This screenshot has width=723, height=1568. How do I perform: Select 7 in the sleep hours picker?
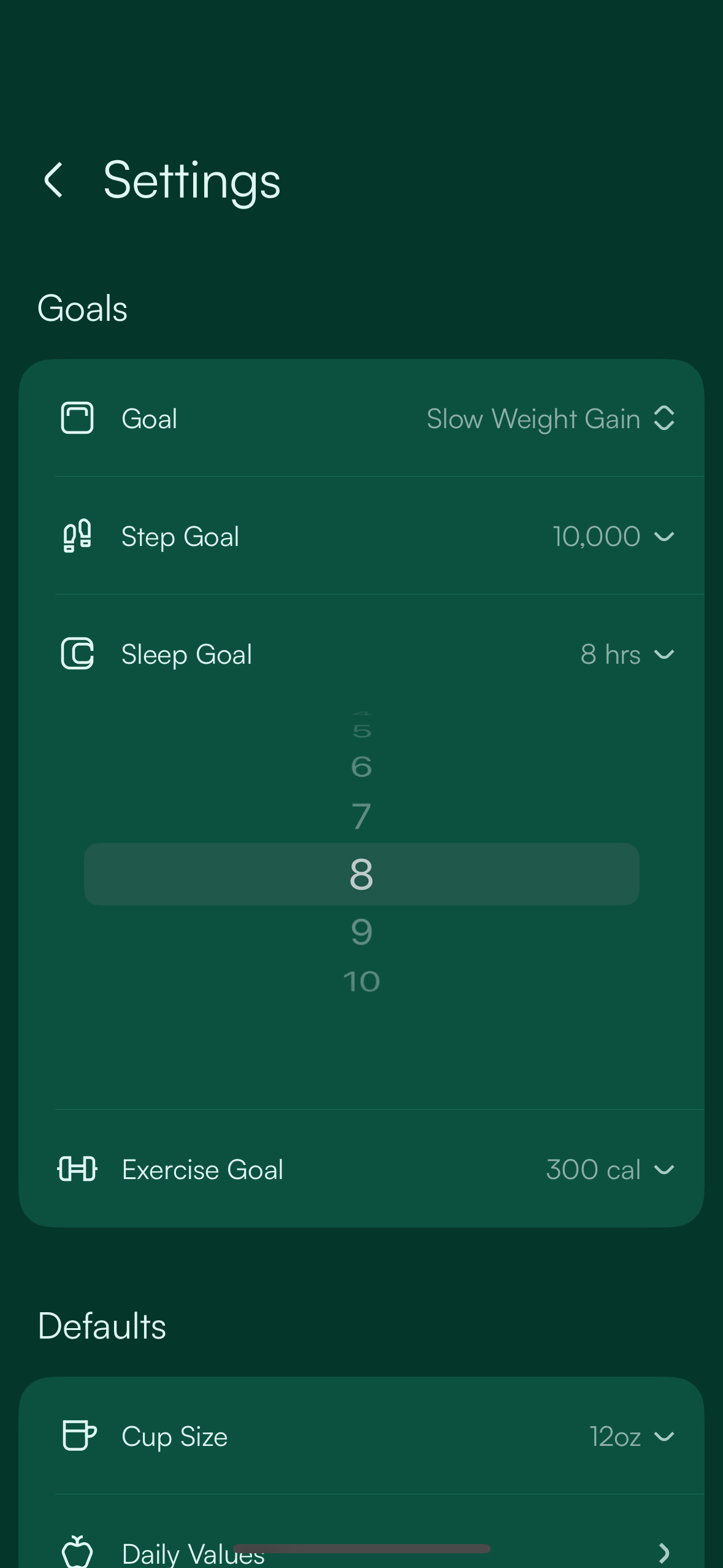(361, 817)
